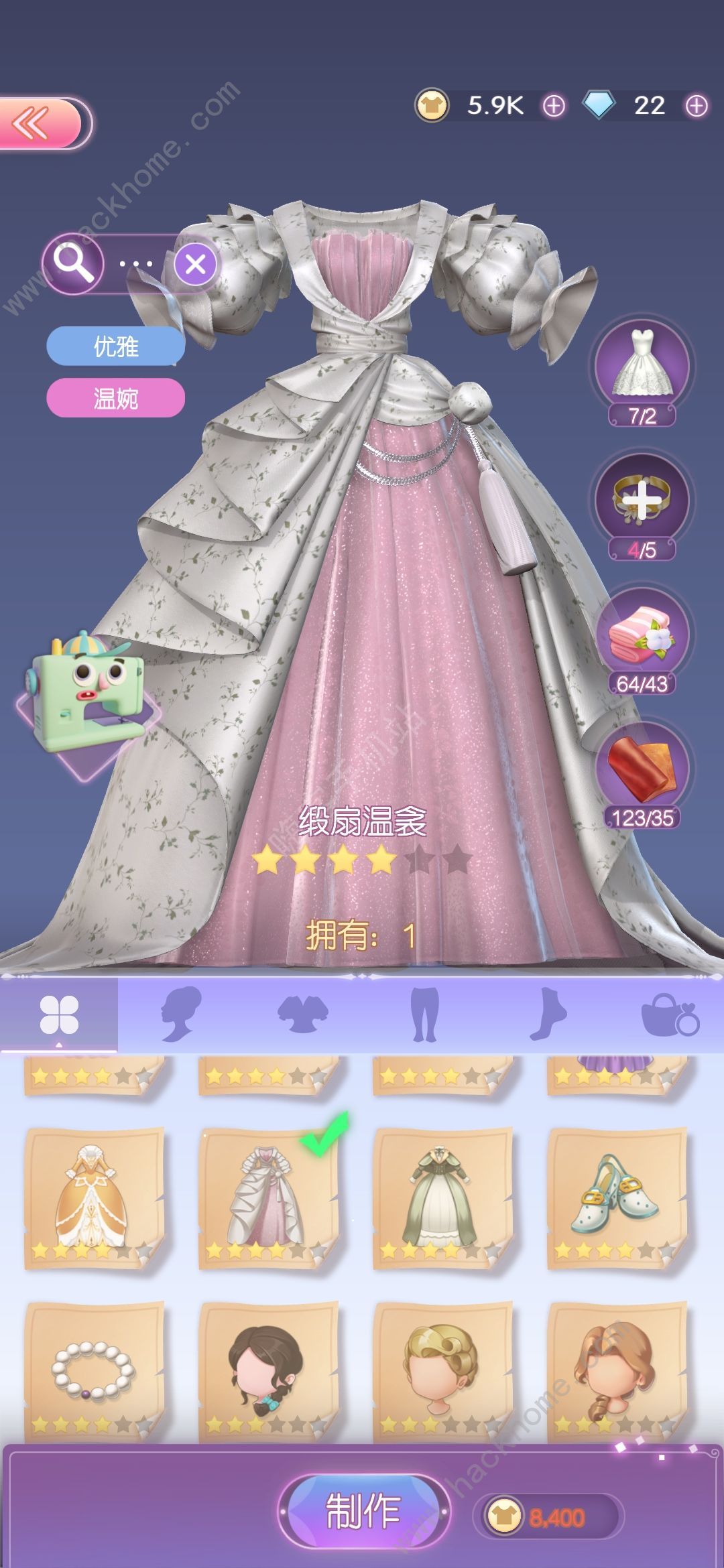Viewport: 724px width, 1568px height.
Task: Open the white dress material 7/2
Action: tap(642, 369)
